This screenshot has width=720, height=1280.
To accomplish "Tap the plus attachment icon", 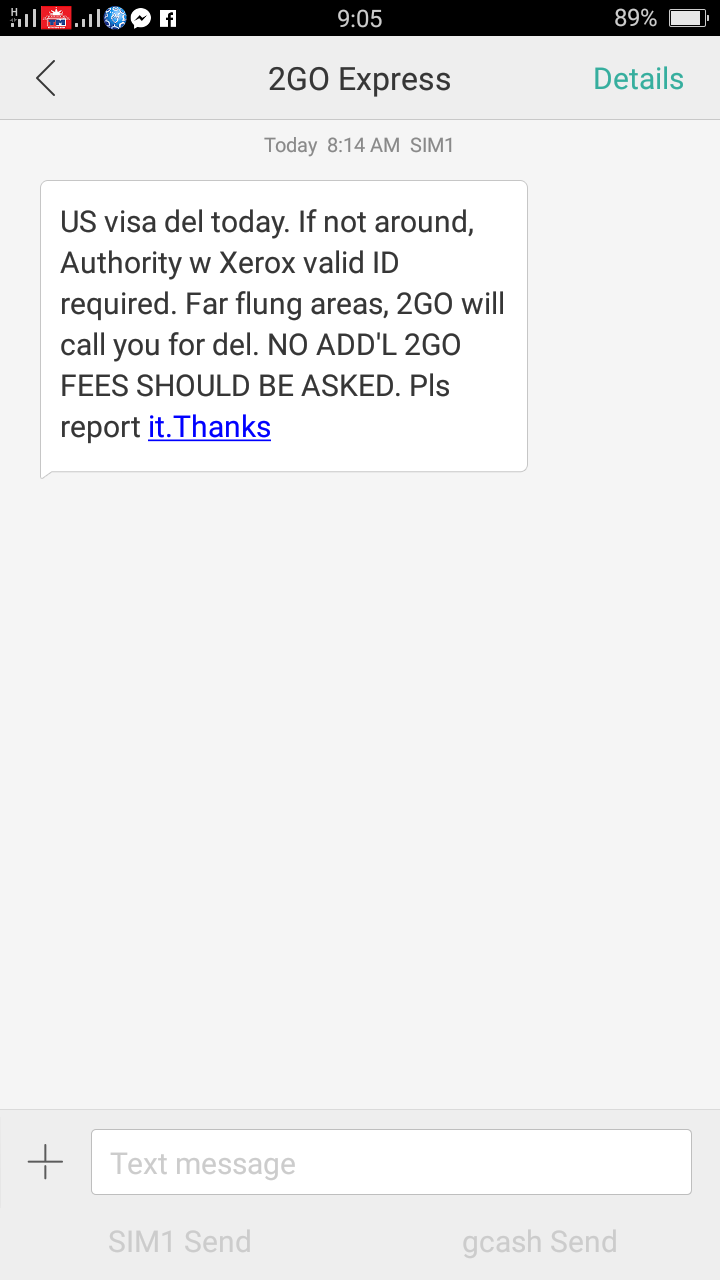I will pos(45,1162).
